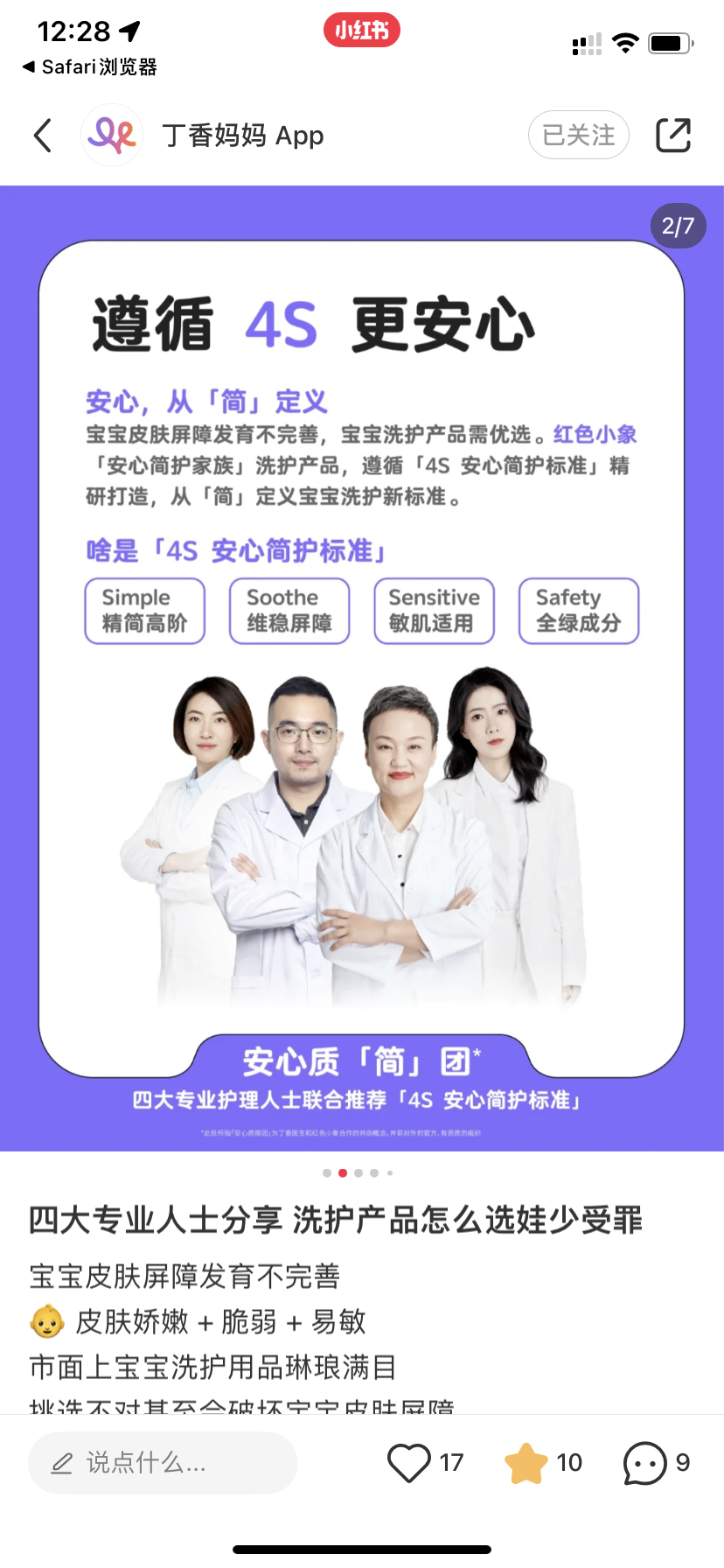Open 丁香妈妈 App profile avatar
The width and height of the screenshot is (724, 1568).
click(x=112, y=136)
